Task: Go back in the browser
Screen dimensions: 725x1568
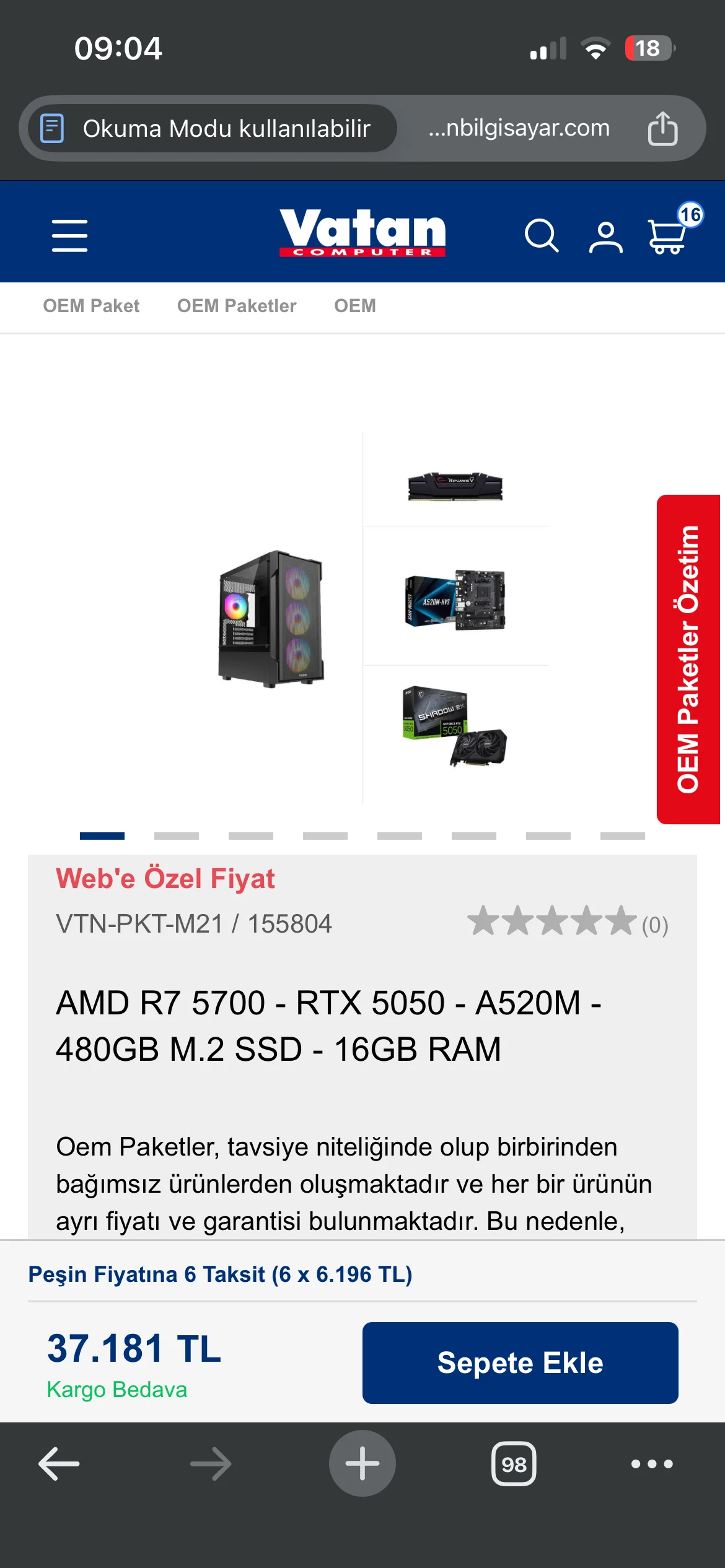Action: coord(59,1464)
